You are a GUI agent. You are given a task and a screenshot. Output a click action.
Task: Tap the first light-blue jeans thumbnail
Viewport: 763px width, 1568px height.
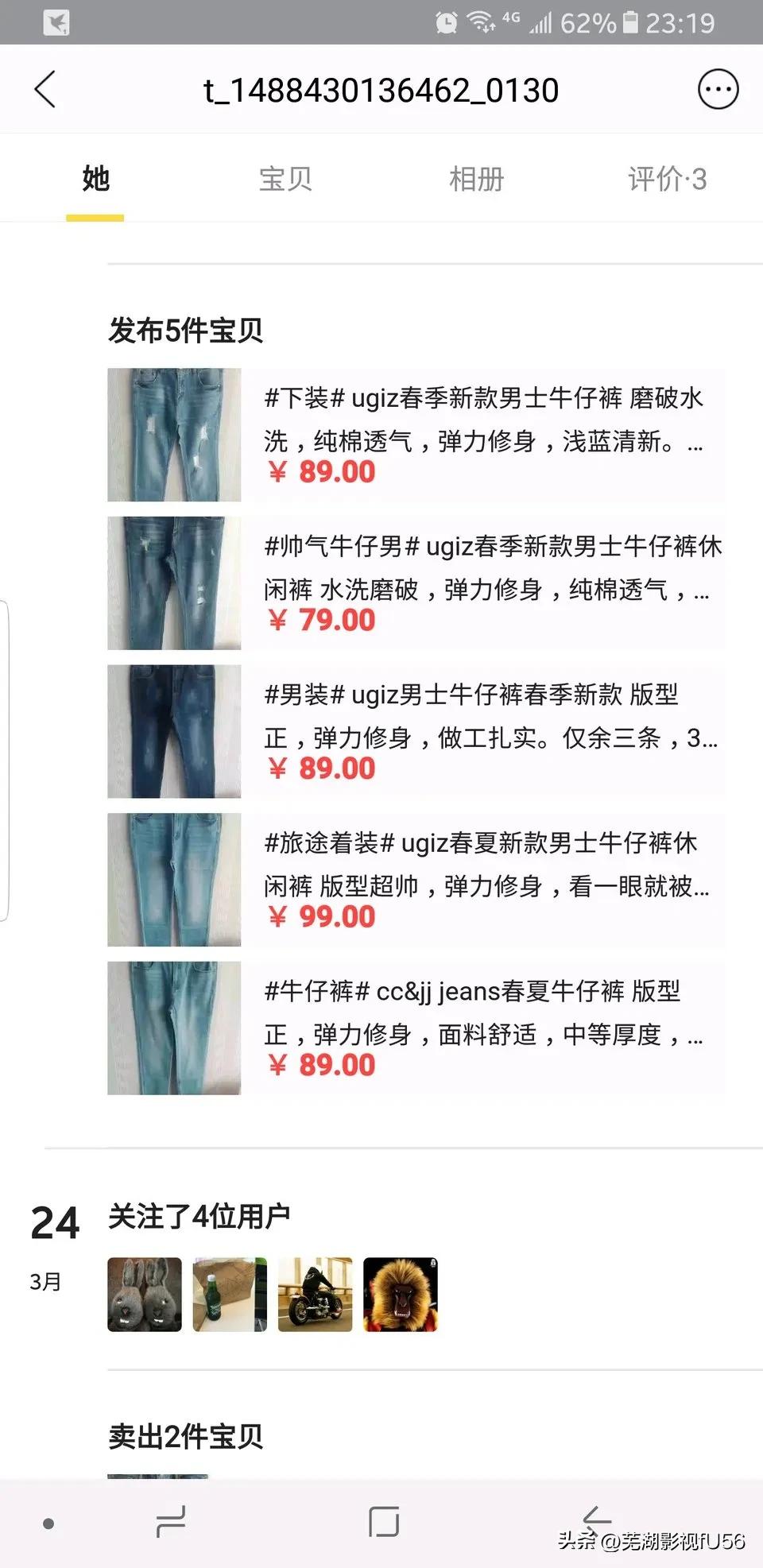[174, 434]
